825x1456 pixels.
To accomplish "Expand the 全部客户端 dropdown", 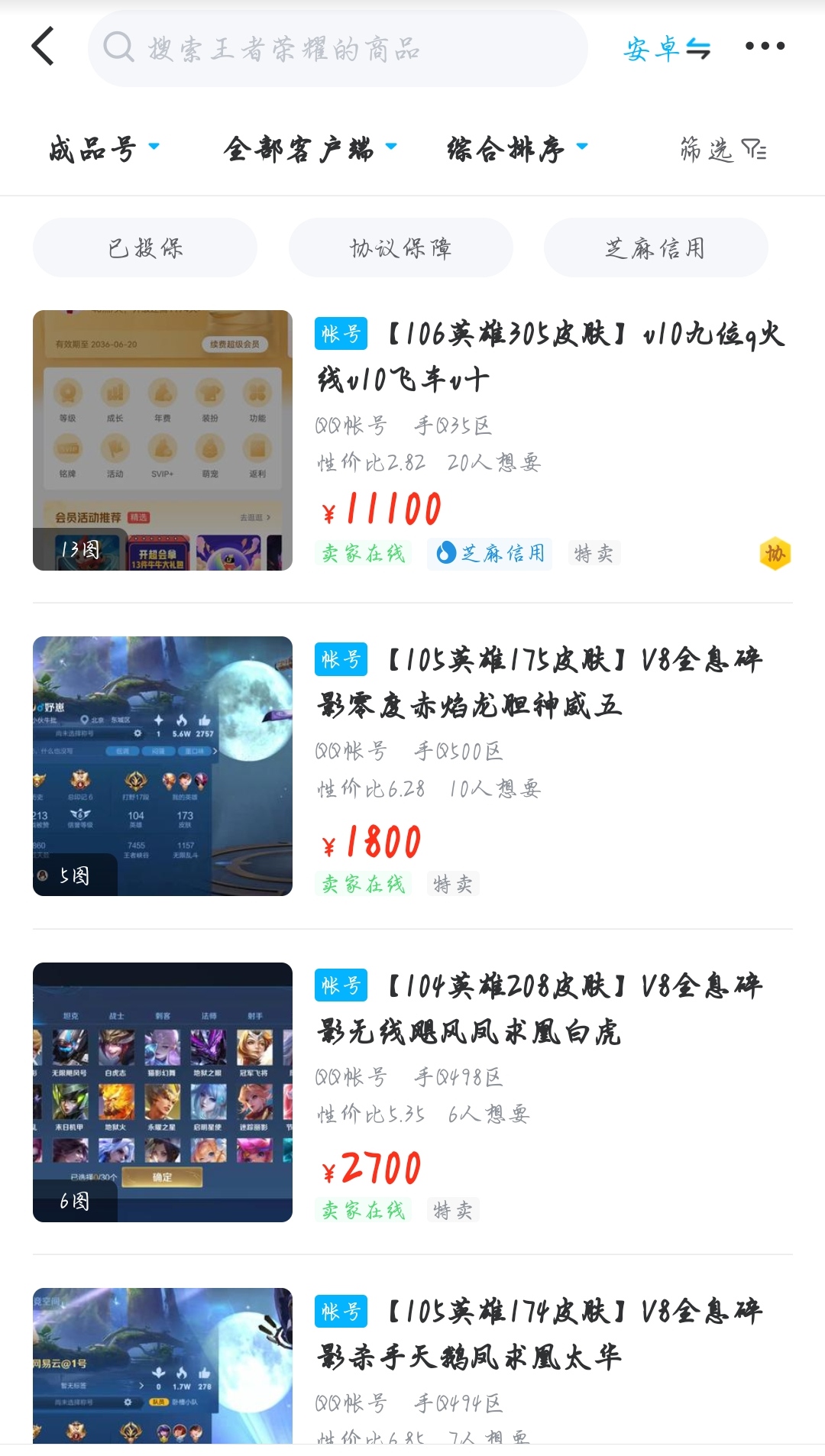I will pos(309,149).
